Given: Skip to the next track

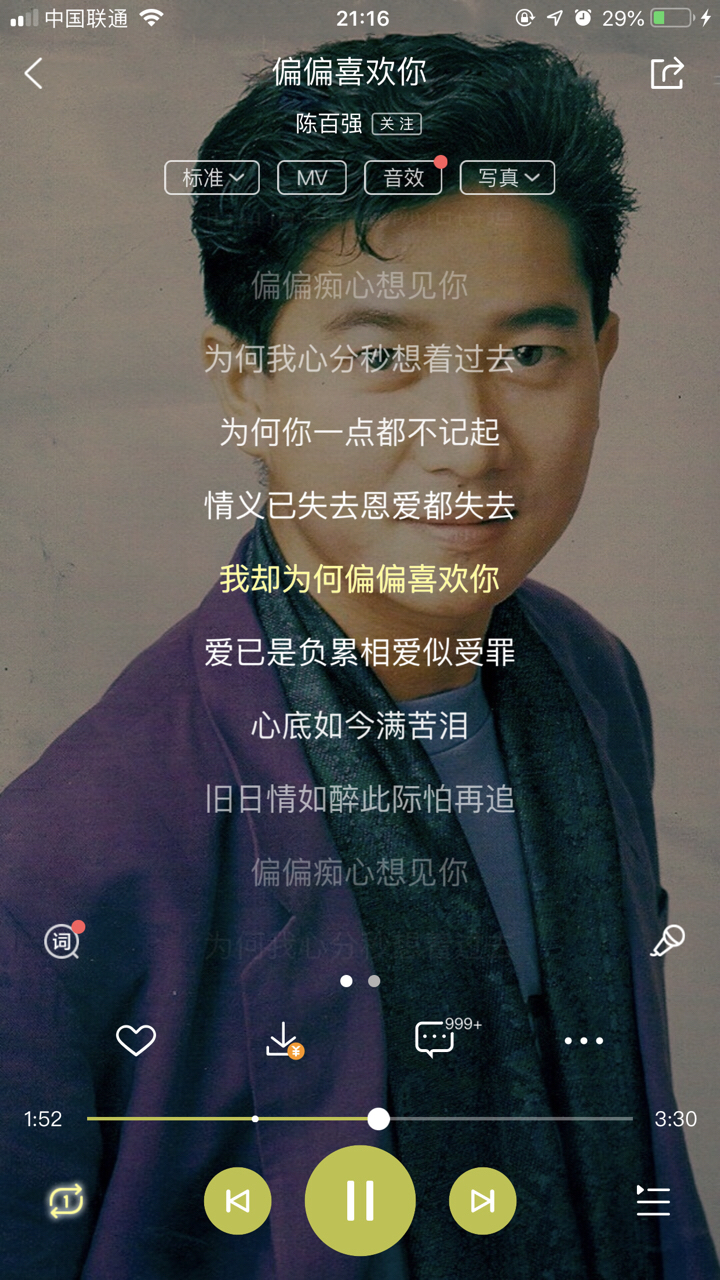Looking at the screenshot, I should [483, 1201].
